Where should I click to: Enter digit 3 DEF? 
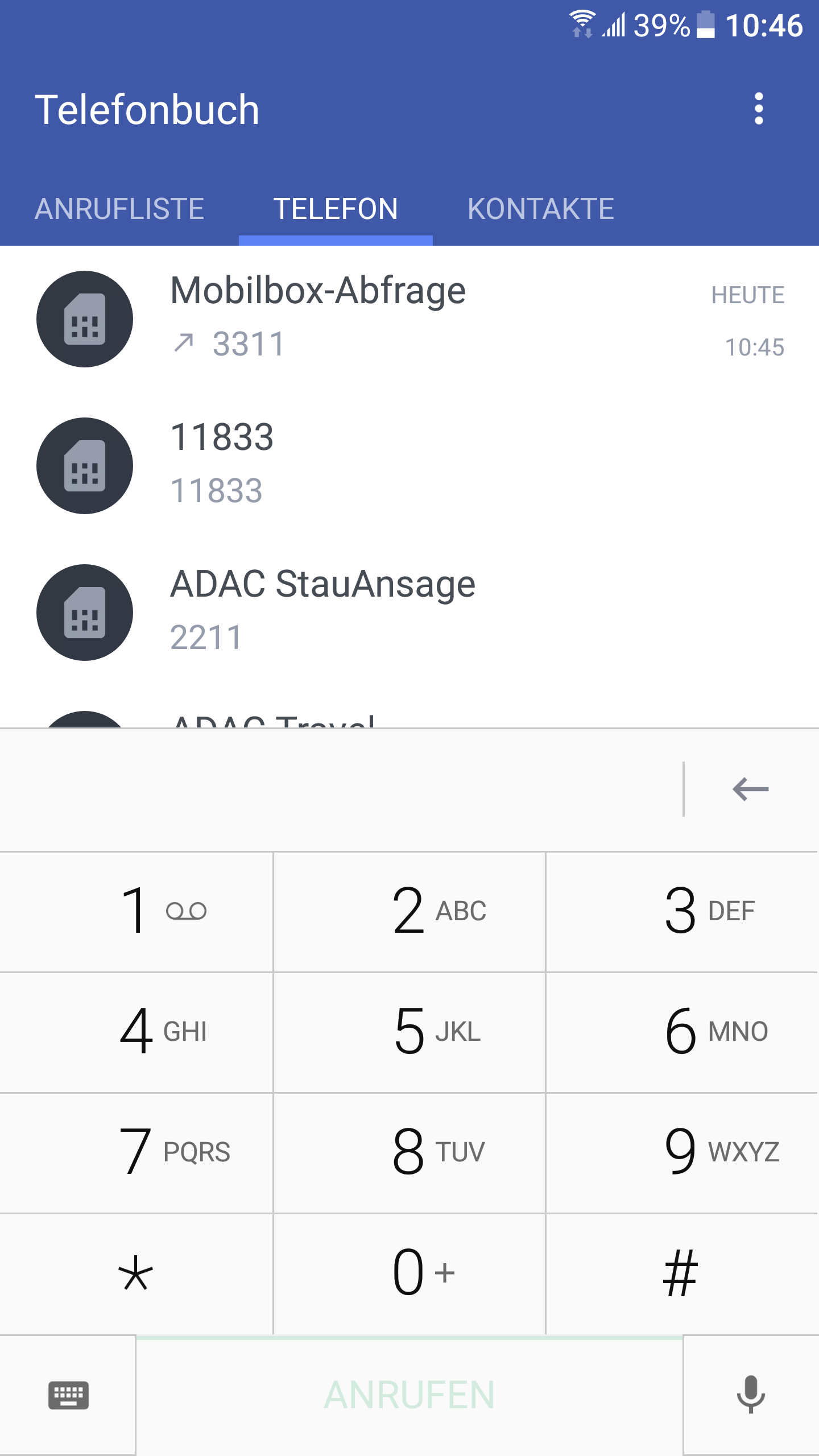pos(682,912)
